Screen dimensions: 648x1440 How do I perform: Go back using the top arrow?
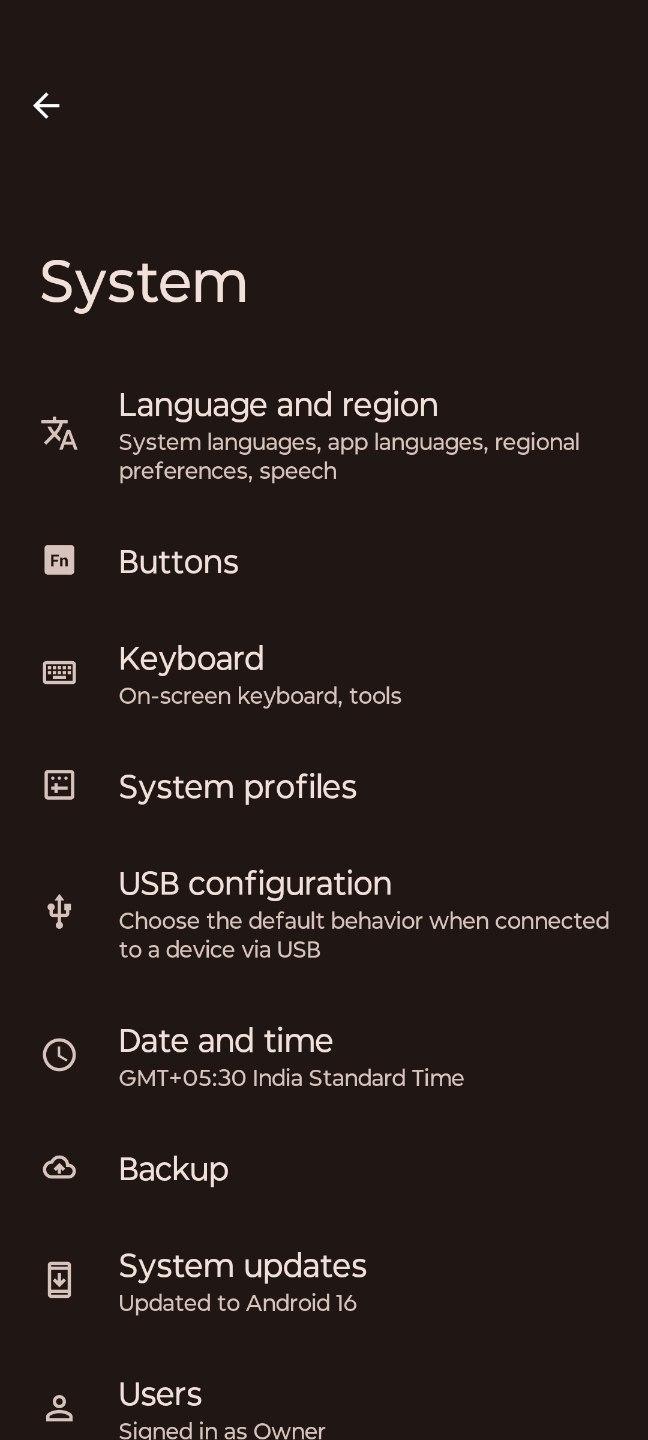pos(46,105)
